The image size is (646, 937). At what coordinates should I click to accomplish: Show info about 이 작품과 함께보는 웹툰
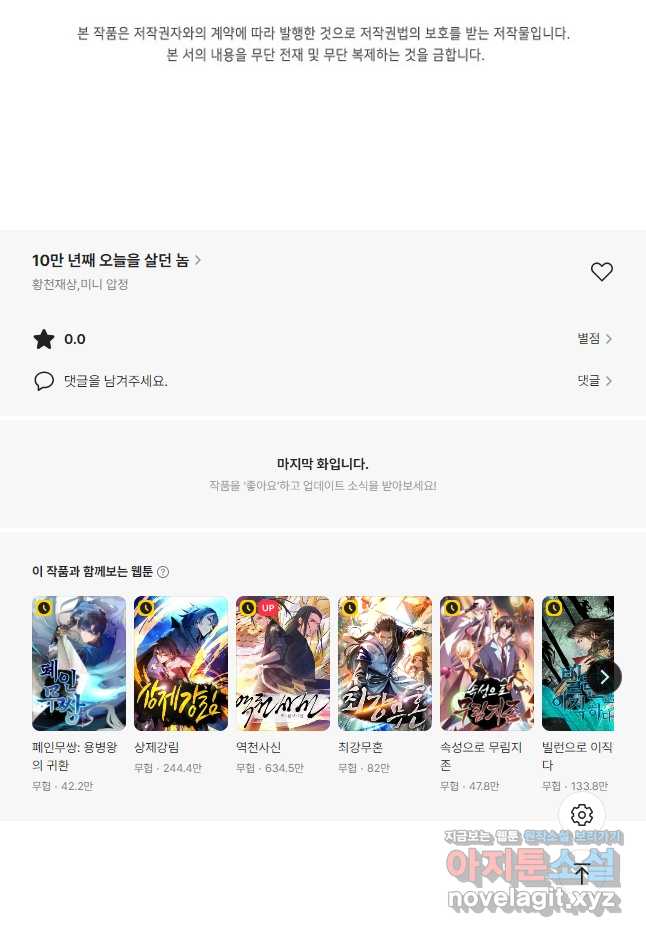(163, 572)
